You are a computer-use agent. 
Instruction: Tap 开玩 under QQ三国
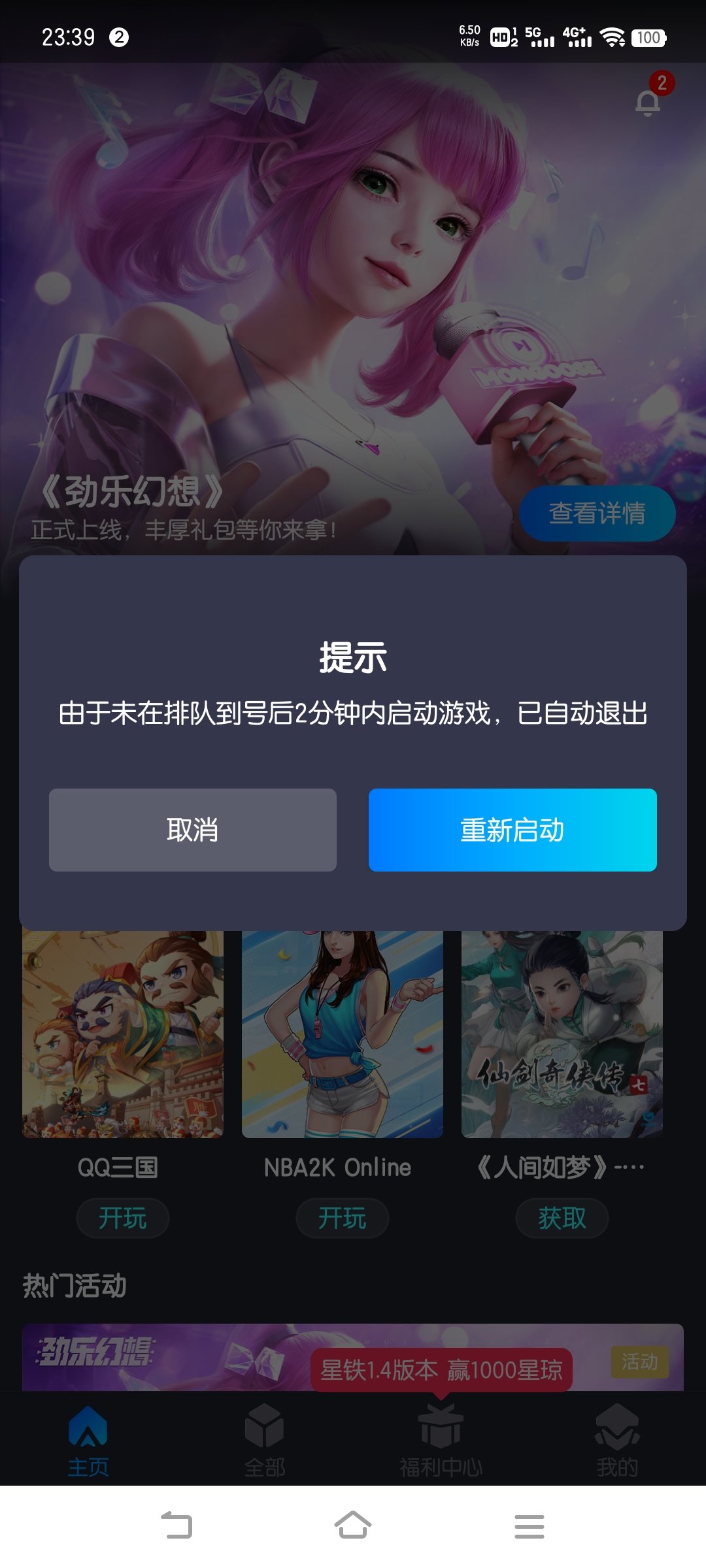click(123, 1218)
